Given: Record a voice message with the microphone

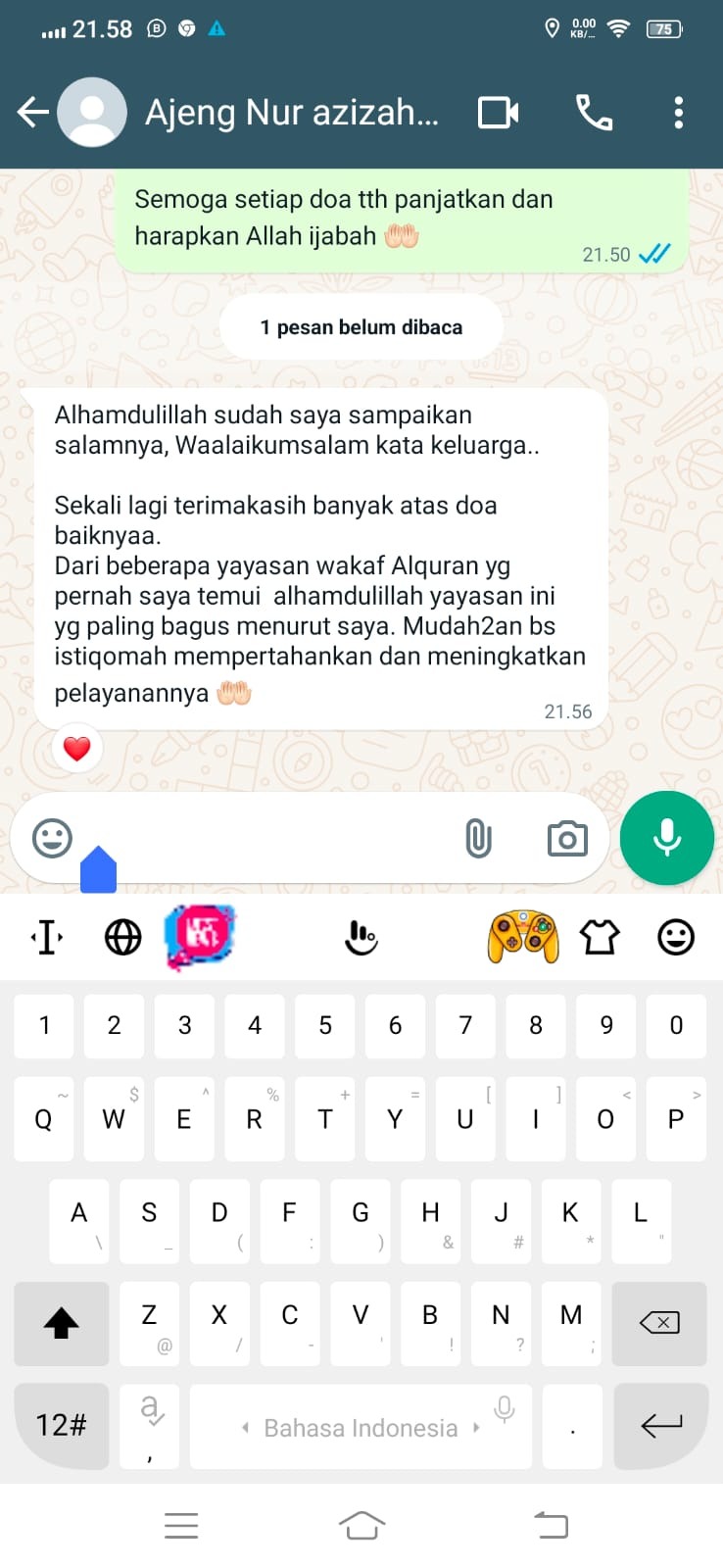Looking at the screenshot, I should pyautogui.click(x=667, y=838).
